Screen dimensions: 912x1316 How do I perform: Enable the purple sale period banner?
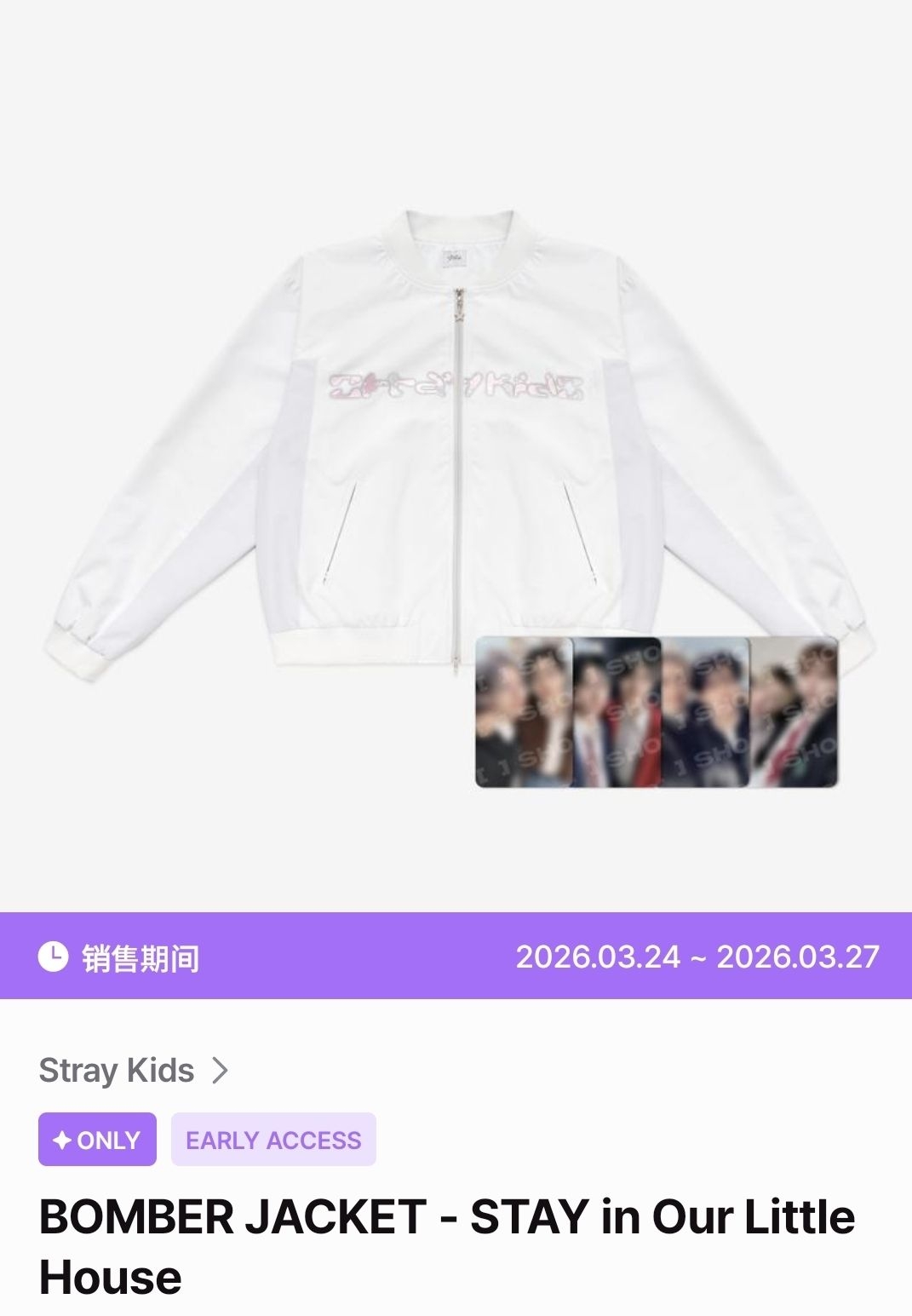(456, 957)
